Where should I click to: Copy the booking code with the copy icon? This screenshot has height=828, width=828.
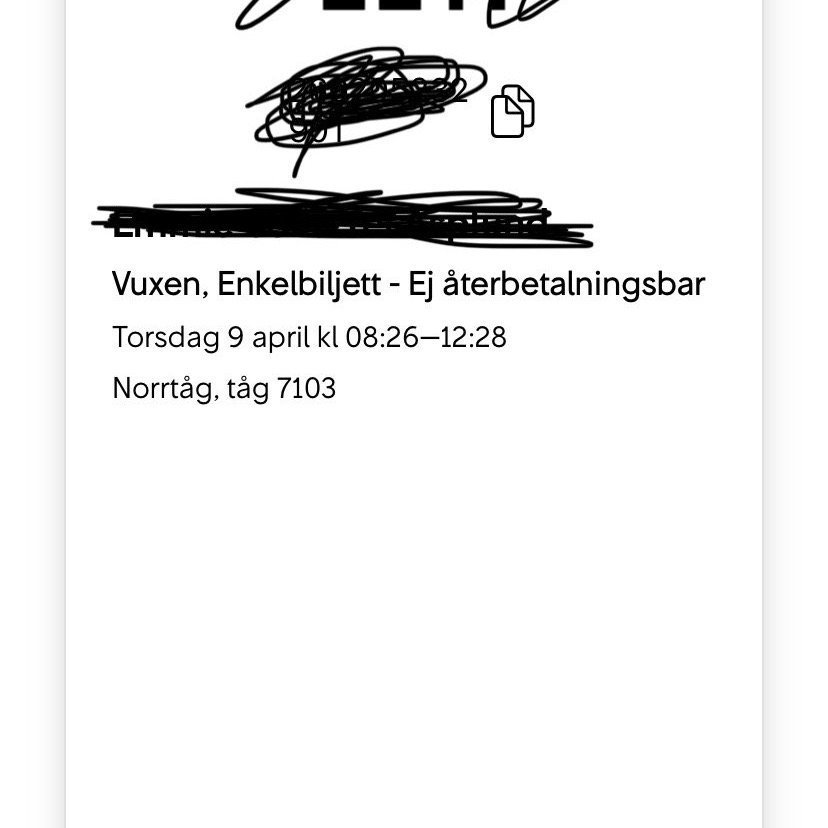click(x=512, y=111)
